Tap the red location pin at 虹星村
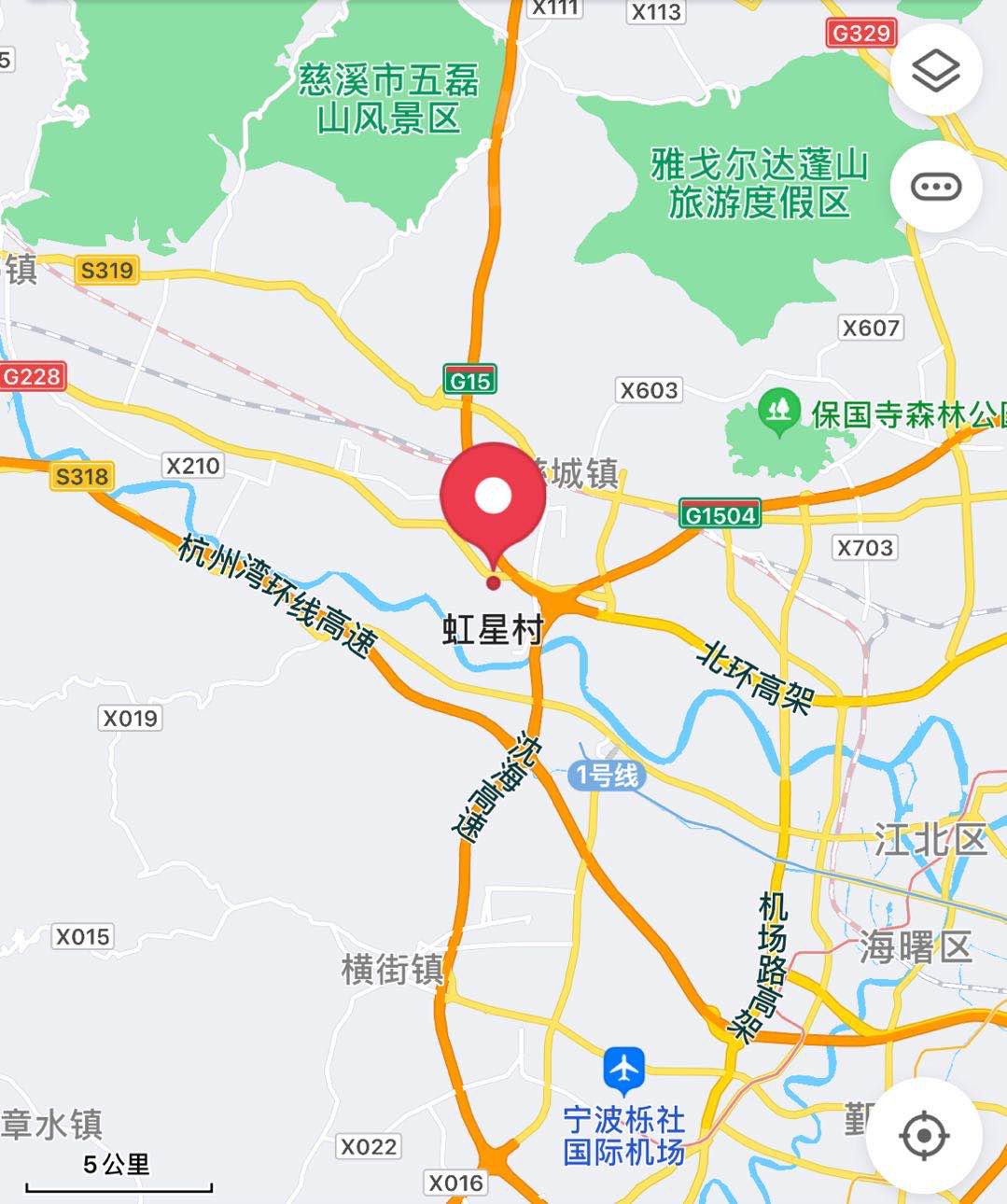Image resolution: width=1007 pixels, height=1204 pixels. click(x=493, y=497)
